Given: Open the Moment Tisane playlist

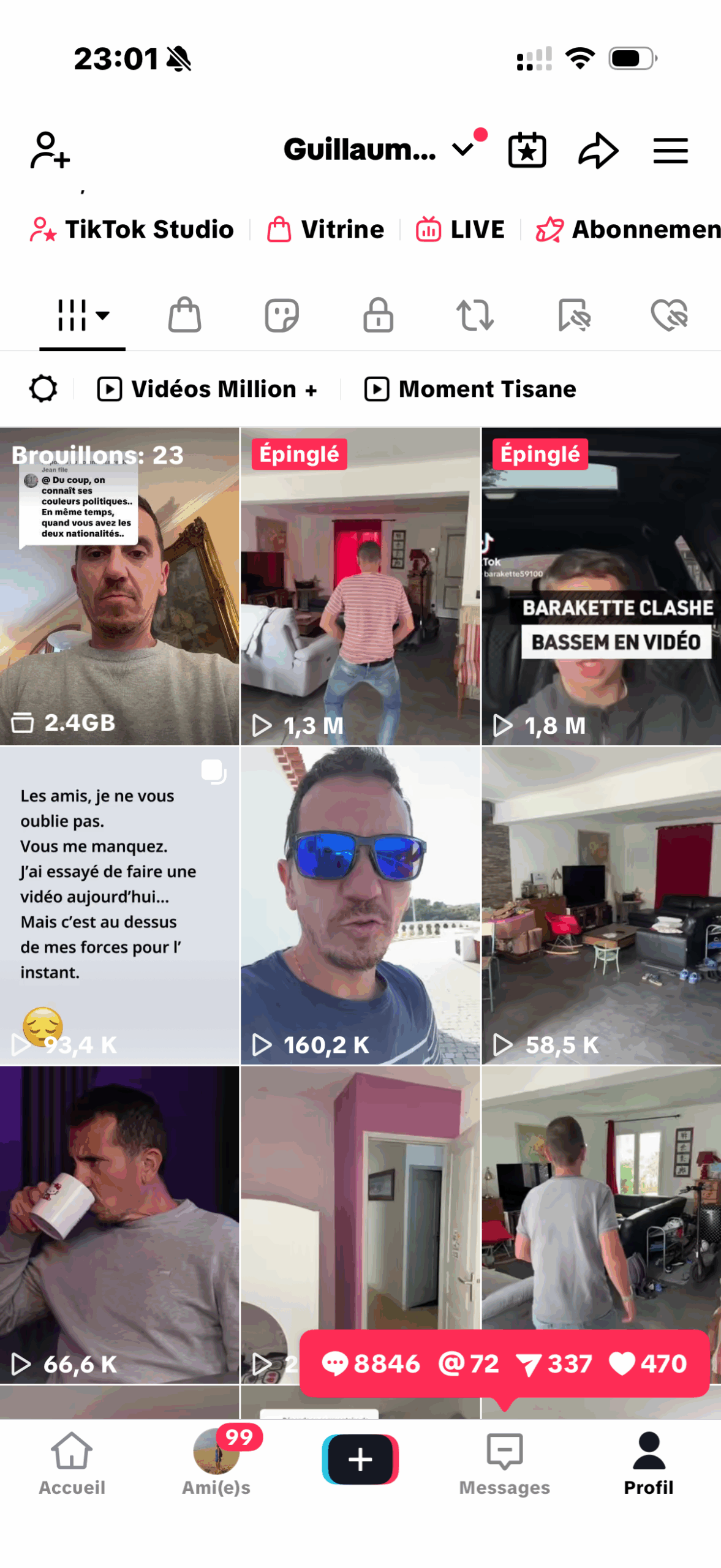Looking at the screenshot, I should 470,389.
